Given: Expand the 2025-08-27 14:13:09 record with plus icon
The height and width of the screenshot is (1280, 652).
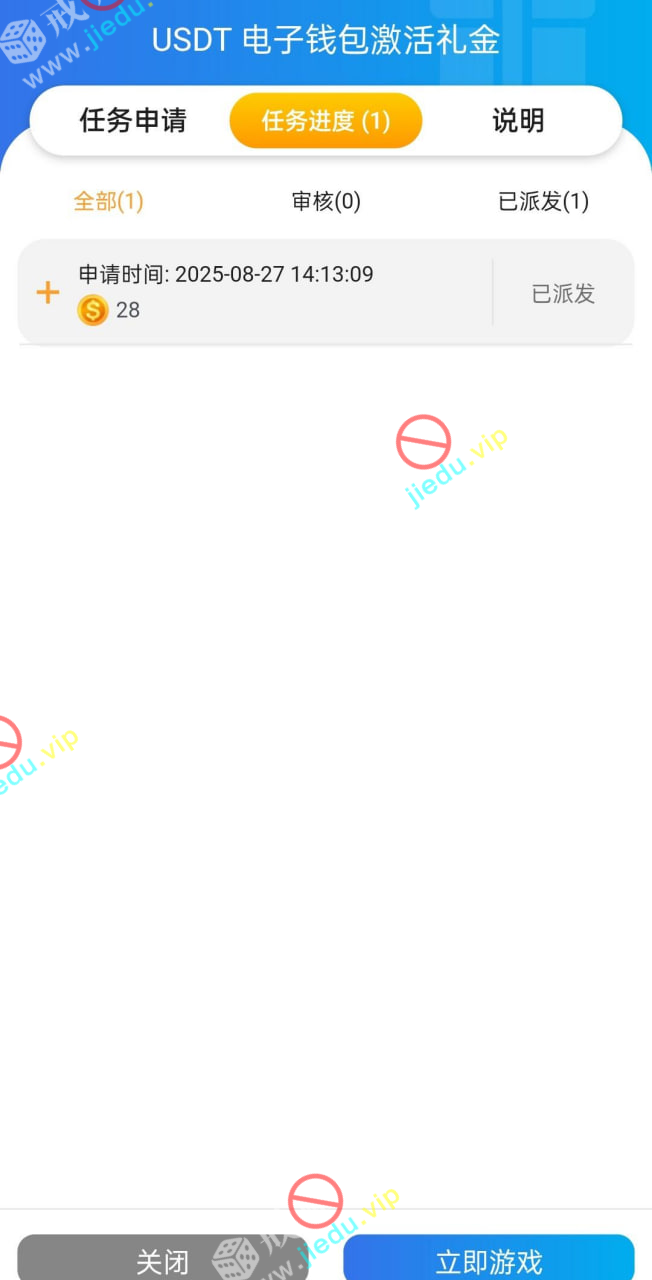Looking at the screenshot, I should click(x=48, y=293).
